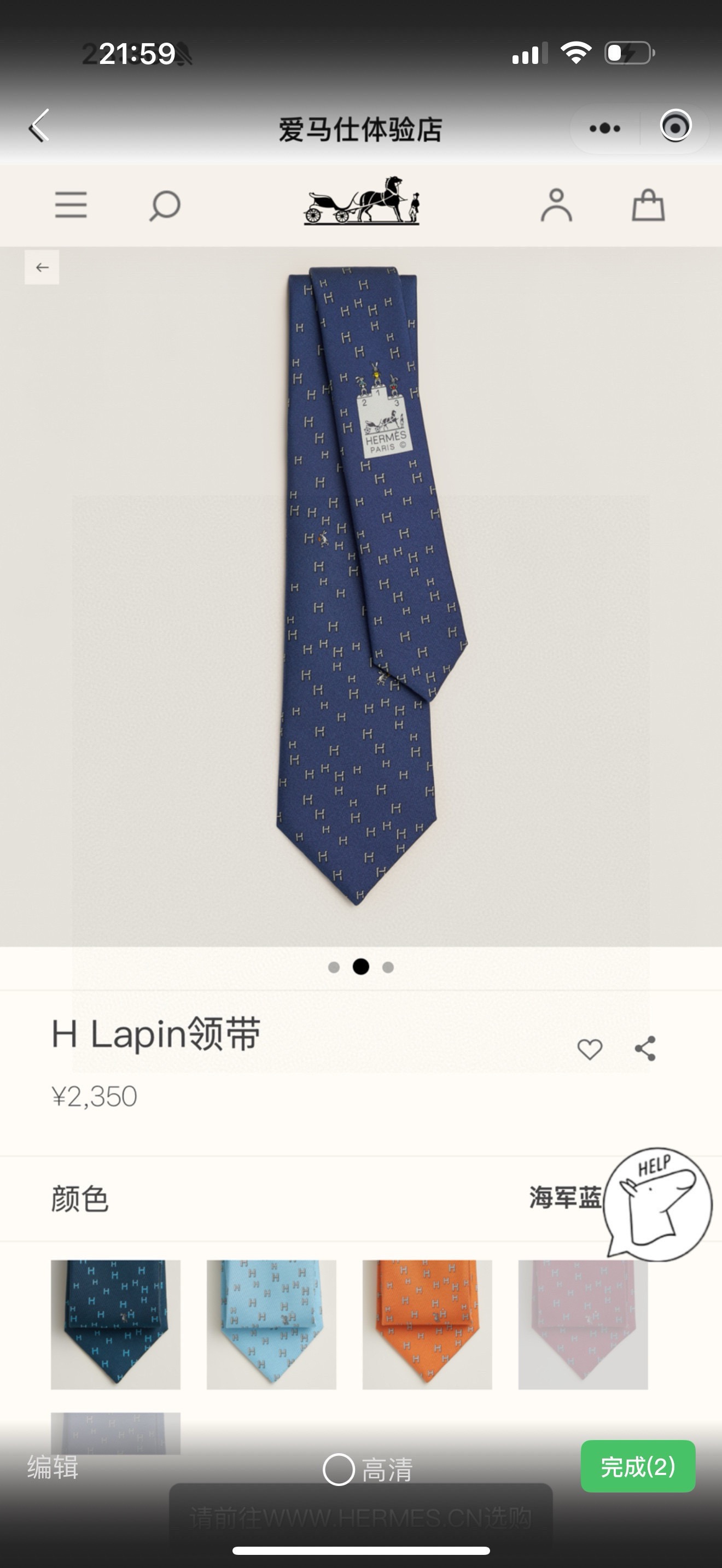Open the shopping bag icon
This screenshot has width=722, height=1568.
pyautogui.click(x=648, y=206)
